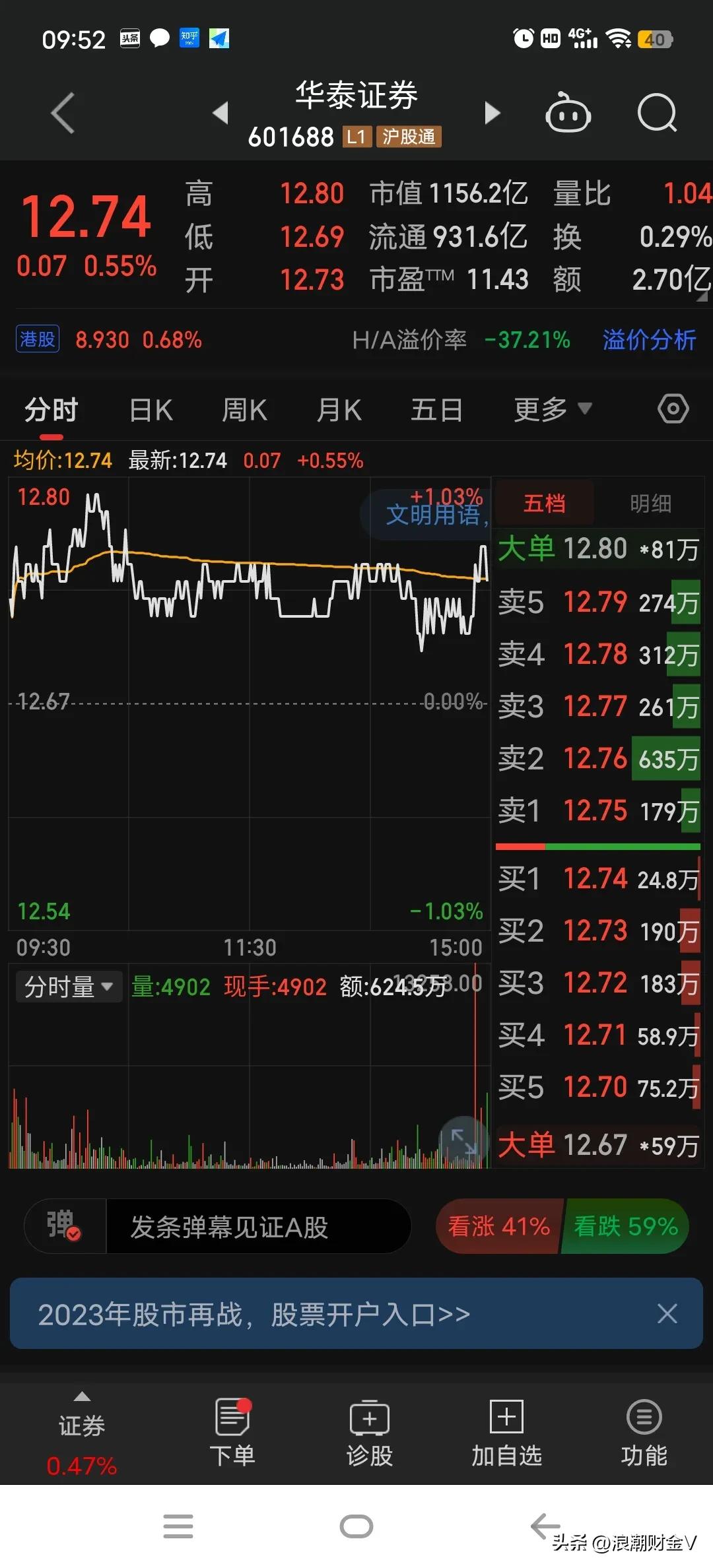Go back using the top-left arrow
The image size is (713, 1568).
[x=63, y=114]
